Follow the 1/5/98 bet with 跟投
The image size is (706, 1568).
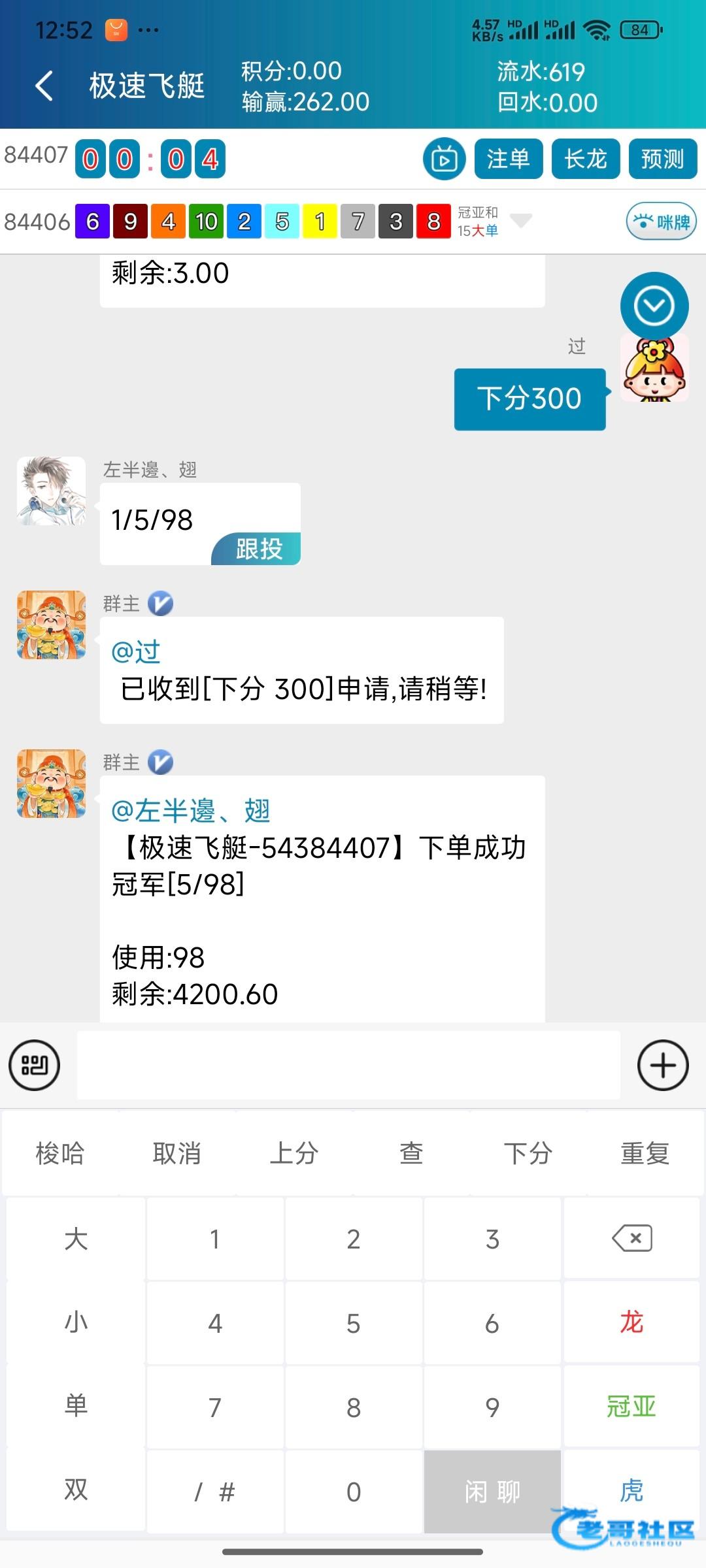258,549
